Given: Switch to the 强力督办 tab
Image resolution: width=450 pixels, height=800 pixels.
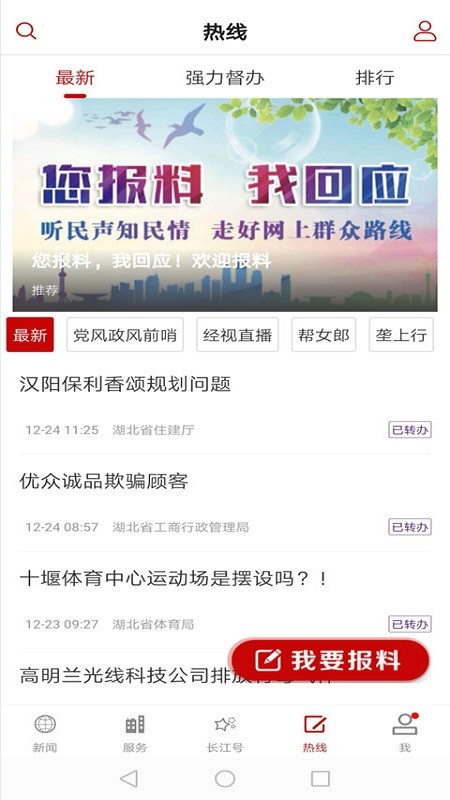Looking at the screenshot, I should pos(224,78).
